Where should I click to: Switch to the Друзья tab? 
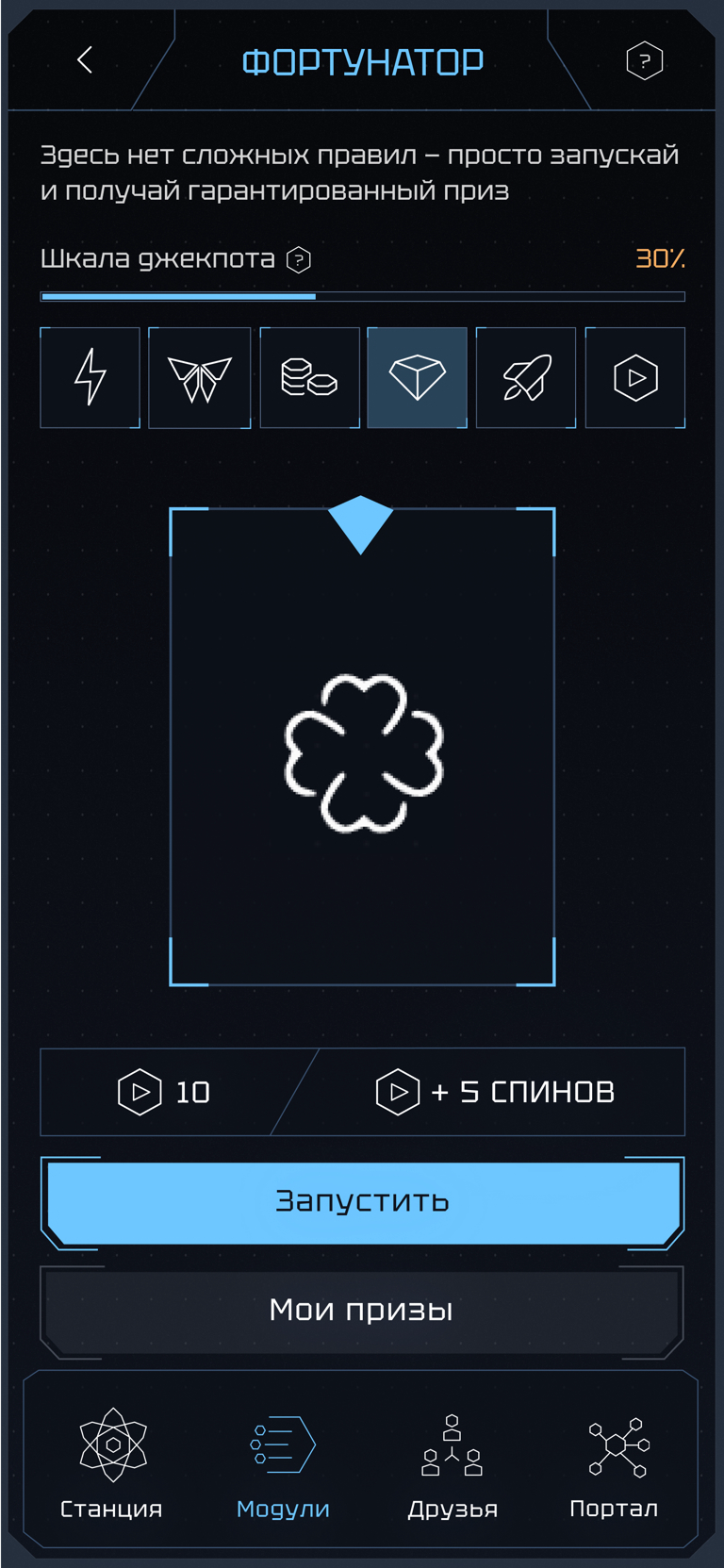coord(452,1463)
